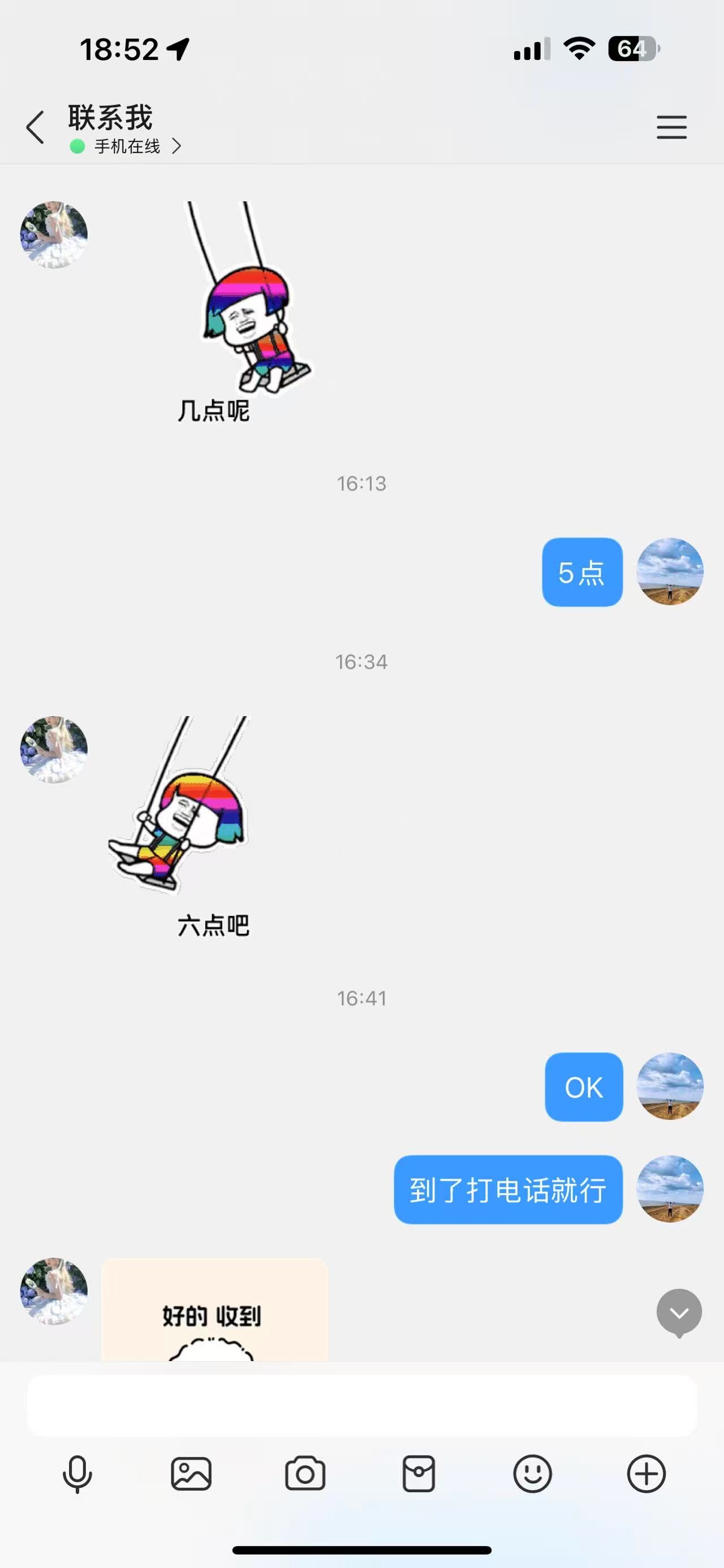Tap the contact avatar beside 几点呢 sticker
Viewport: 724px width, 1568px height.
(54, 235)
